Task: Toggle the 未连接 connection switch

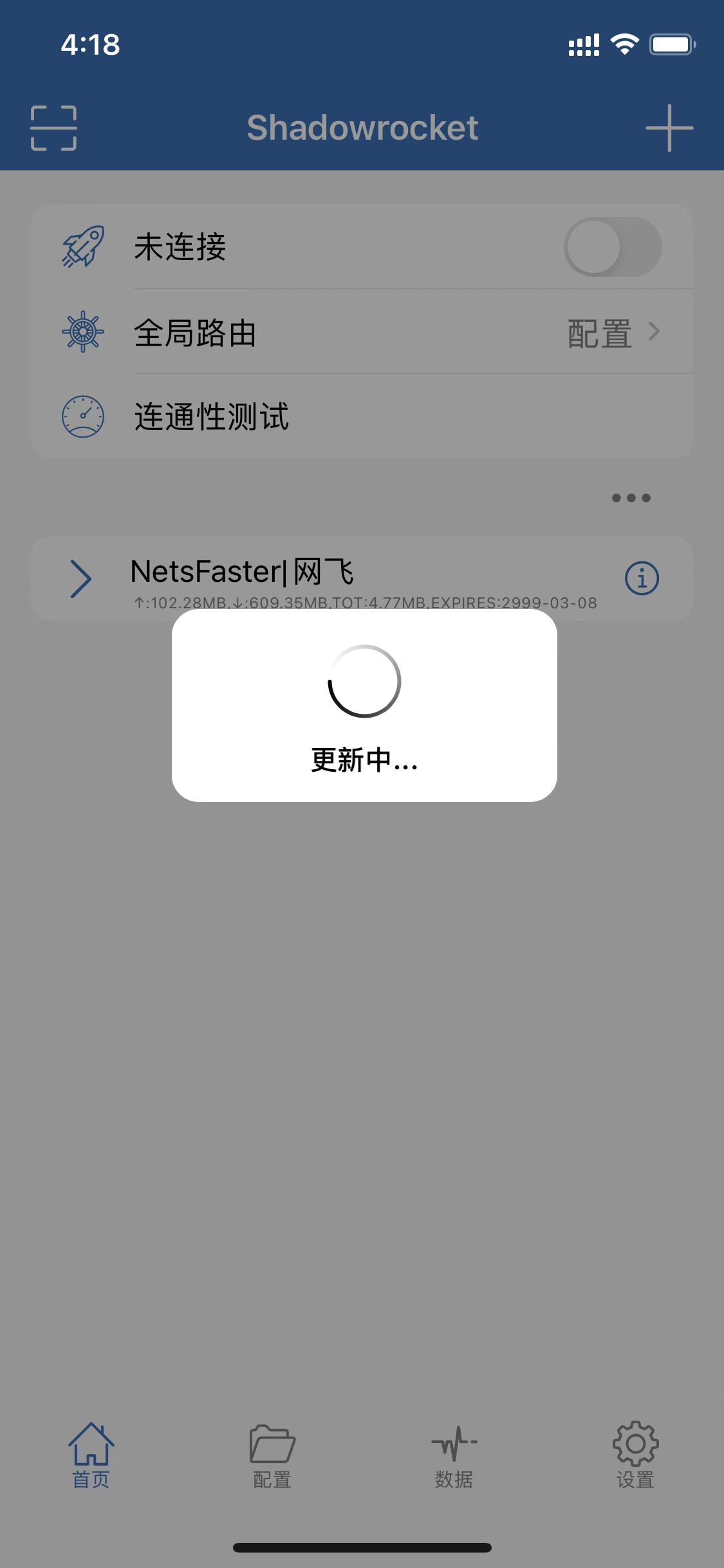Action: [613, 247]
